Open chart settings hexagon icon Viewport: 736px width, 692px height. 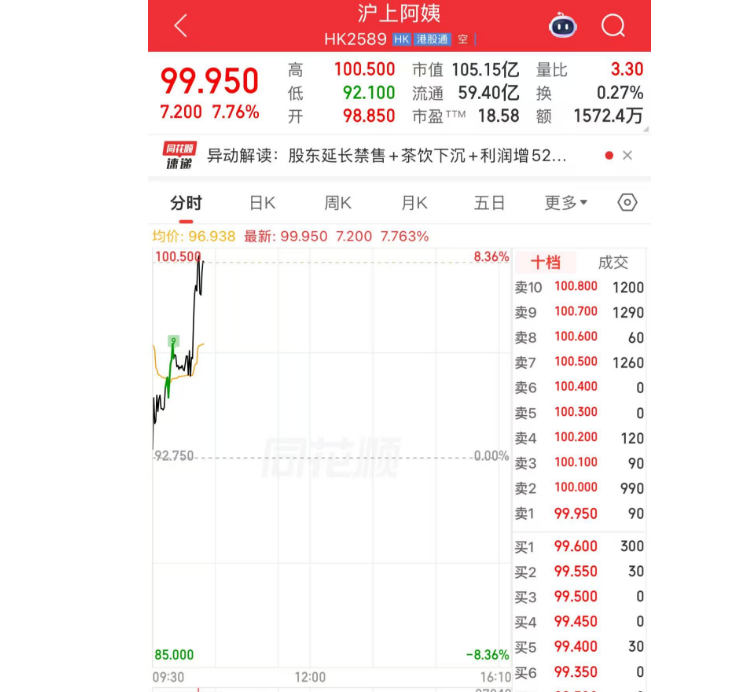(627, 203)
